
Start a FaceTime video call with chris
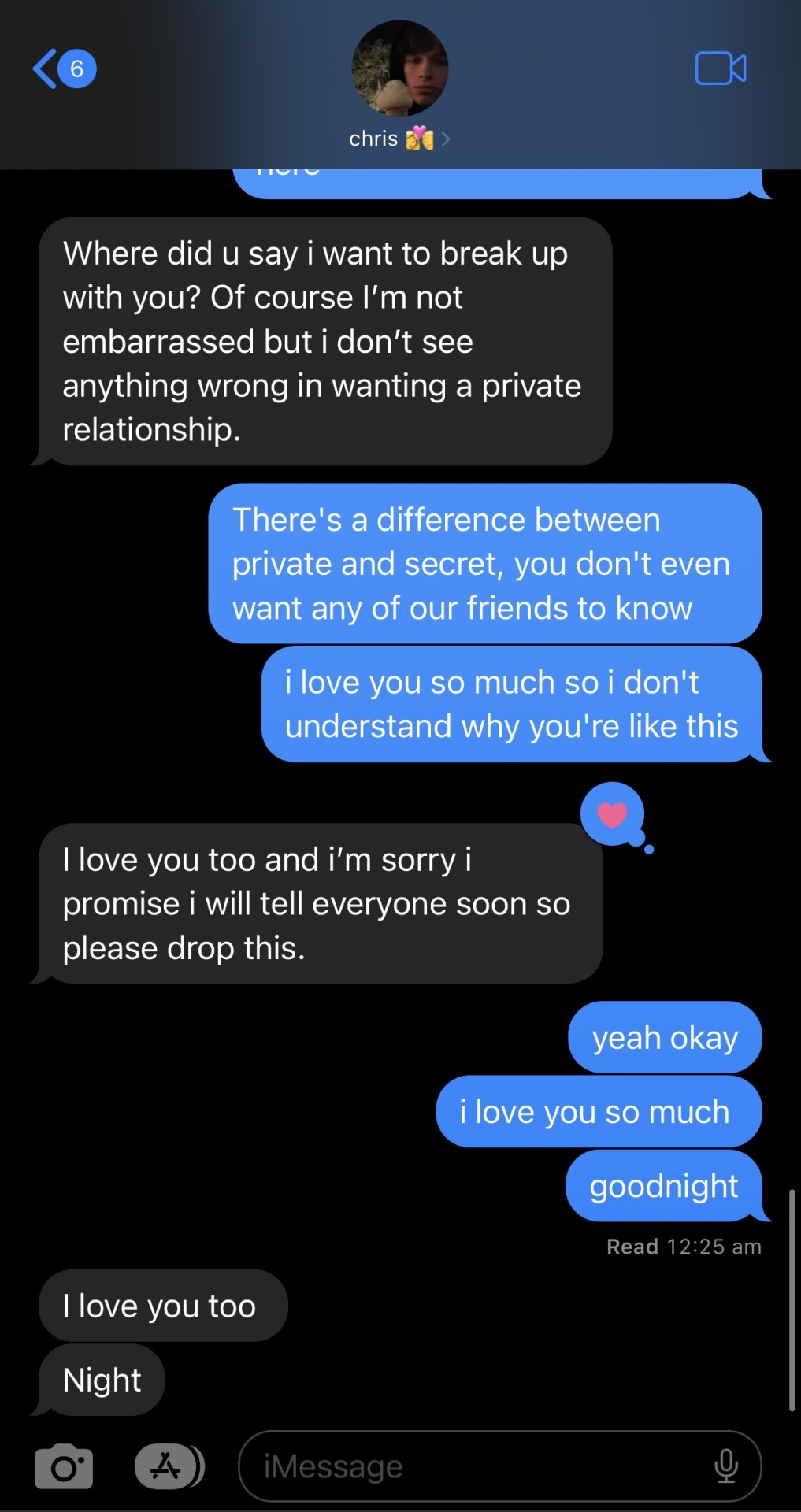coord(720,69)
